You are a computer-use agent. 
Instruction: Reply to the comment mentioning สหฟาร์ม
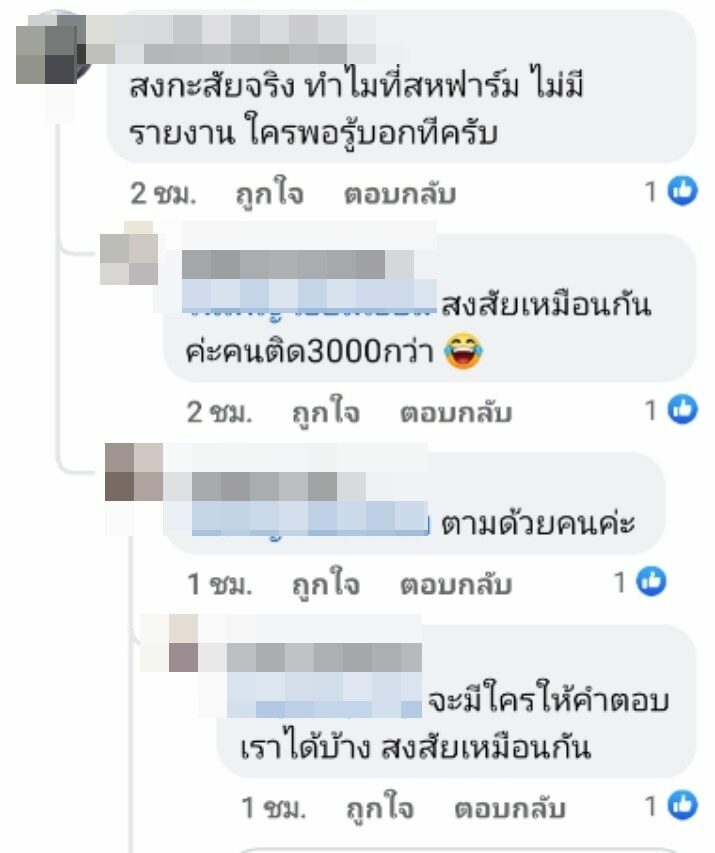pyautogui.click(x=400, y=193)
